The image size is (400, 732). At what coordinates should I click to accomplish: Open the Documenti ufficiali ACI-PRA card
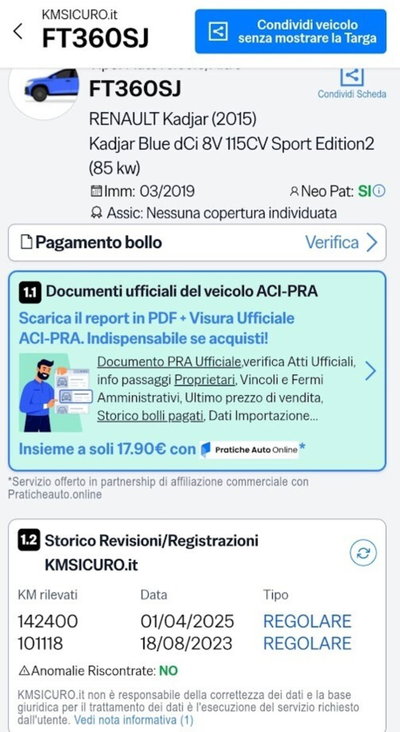coord(197,371)
